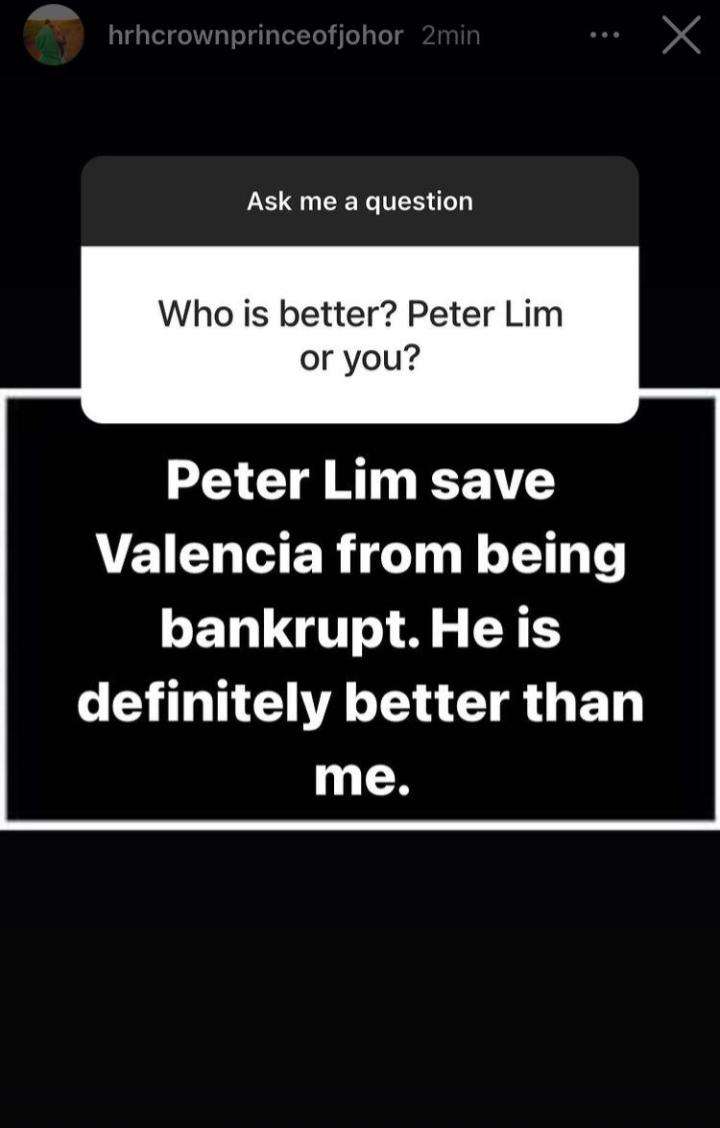The width and height of the screenshot is (720, 1128).
Task: Close the story viewer
Action: pos(681,36)
